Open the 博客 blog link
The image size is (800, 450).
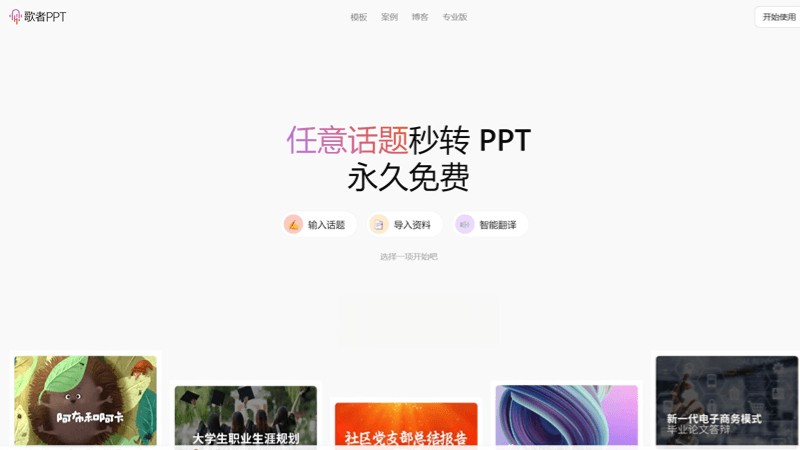click(x=420, y=17)
